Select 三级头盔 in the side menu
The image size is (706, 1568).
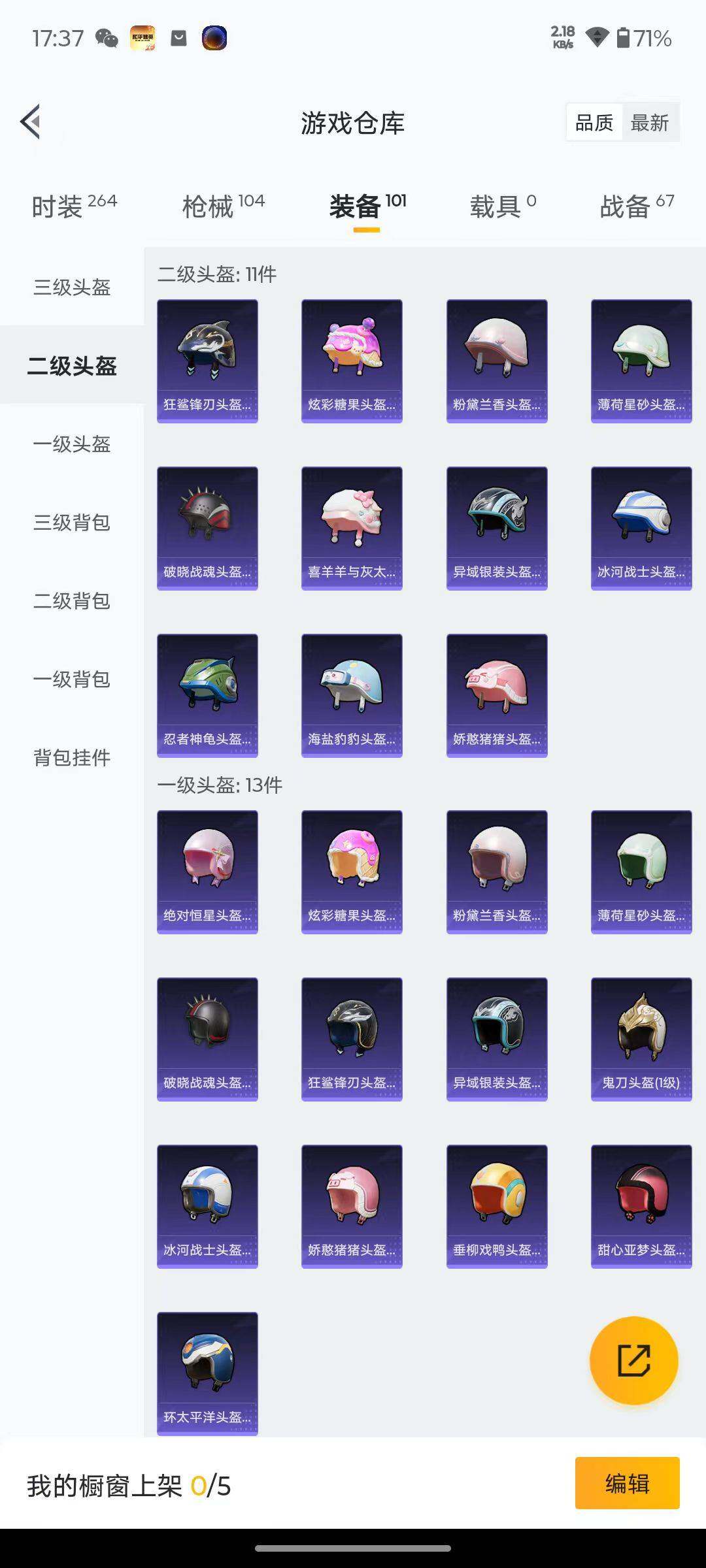[72, 287]
